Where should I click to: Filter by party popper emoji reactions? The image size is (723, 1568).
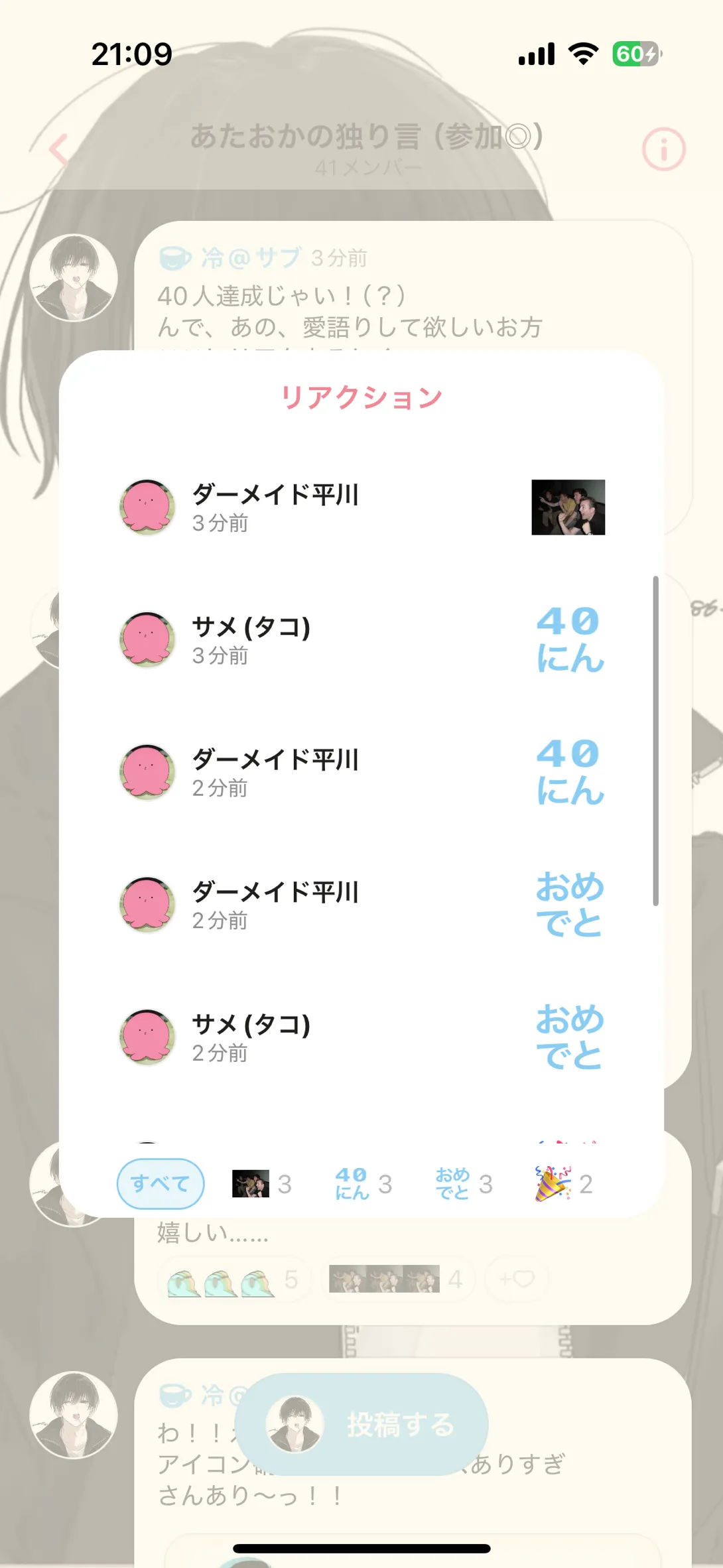point(563,1183)
